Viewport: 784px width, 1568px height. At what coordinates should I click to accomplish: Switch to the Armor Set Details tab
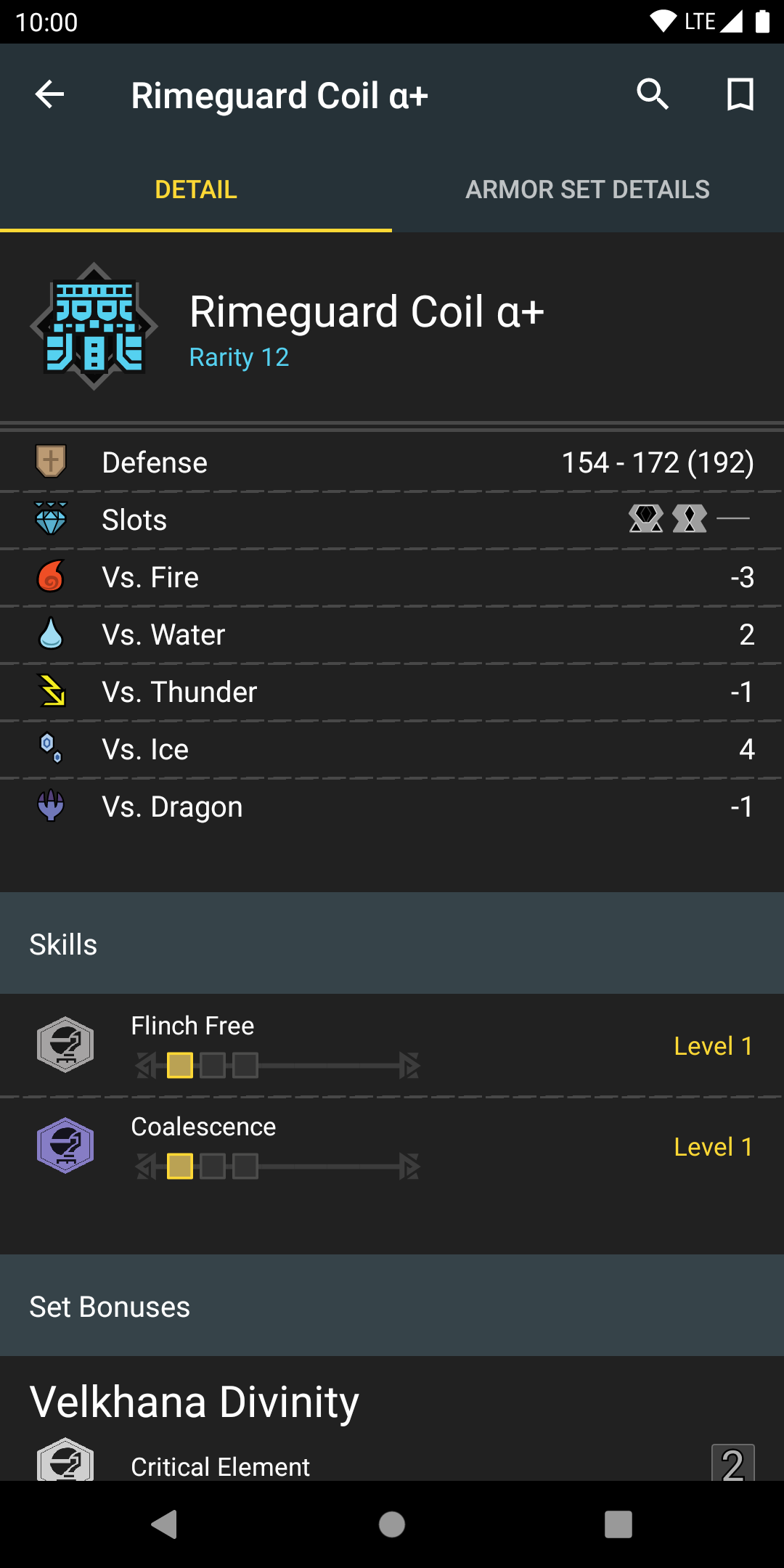coord(588,189)
